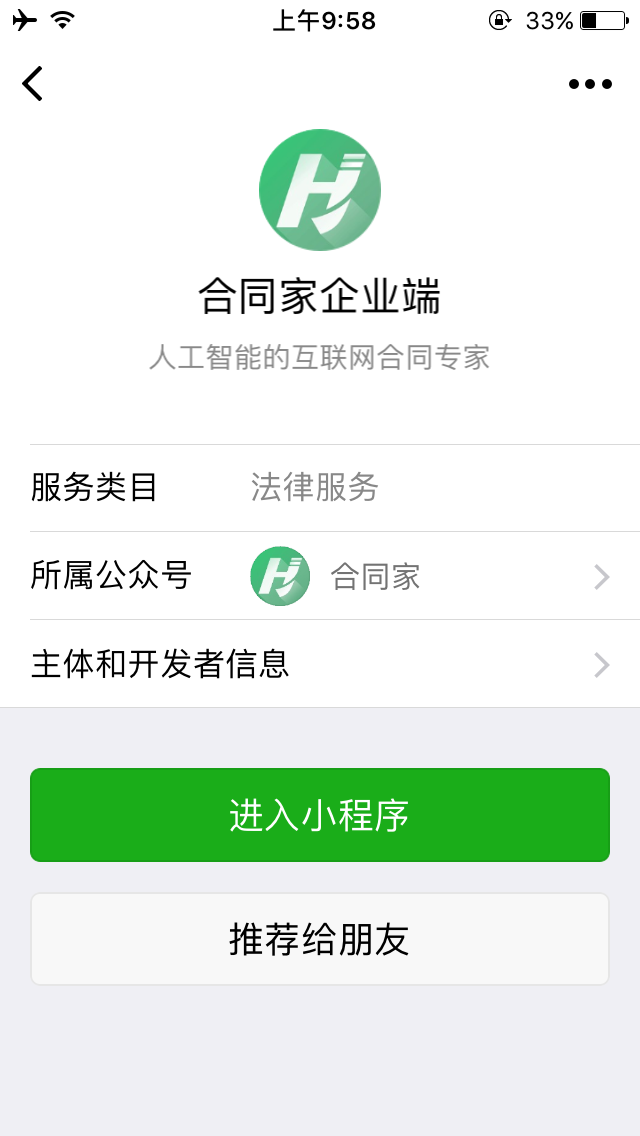Go back using the top-left arrow
The height and width of the screenshot is (1136, 640).
tap(33, 84)
